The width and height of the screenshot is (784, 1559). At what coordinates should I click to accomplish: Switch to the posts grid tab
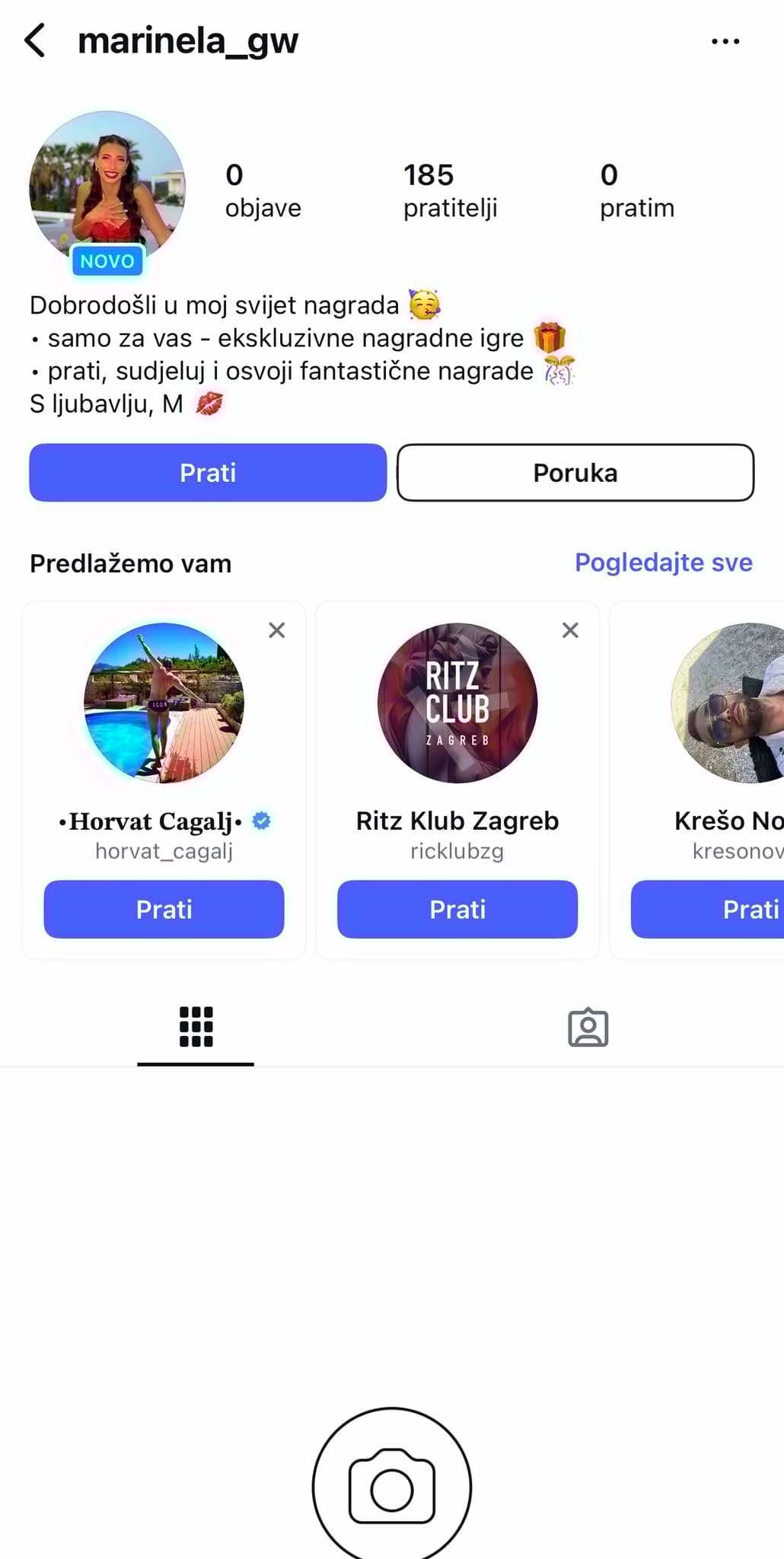[196, 1027]
